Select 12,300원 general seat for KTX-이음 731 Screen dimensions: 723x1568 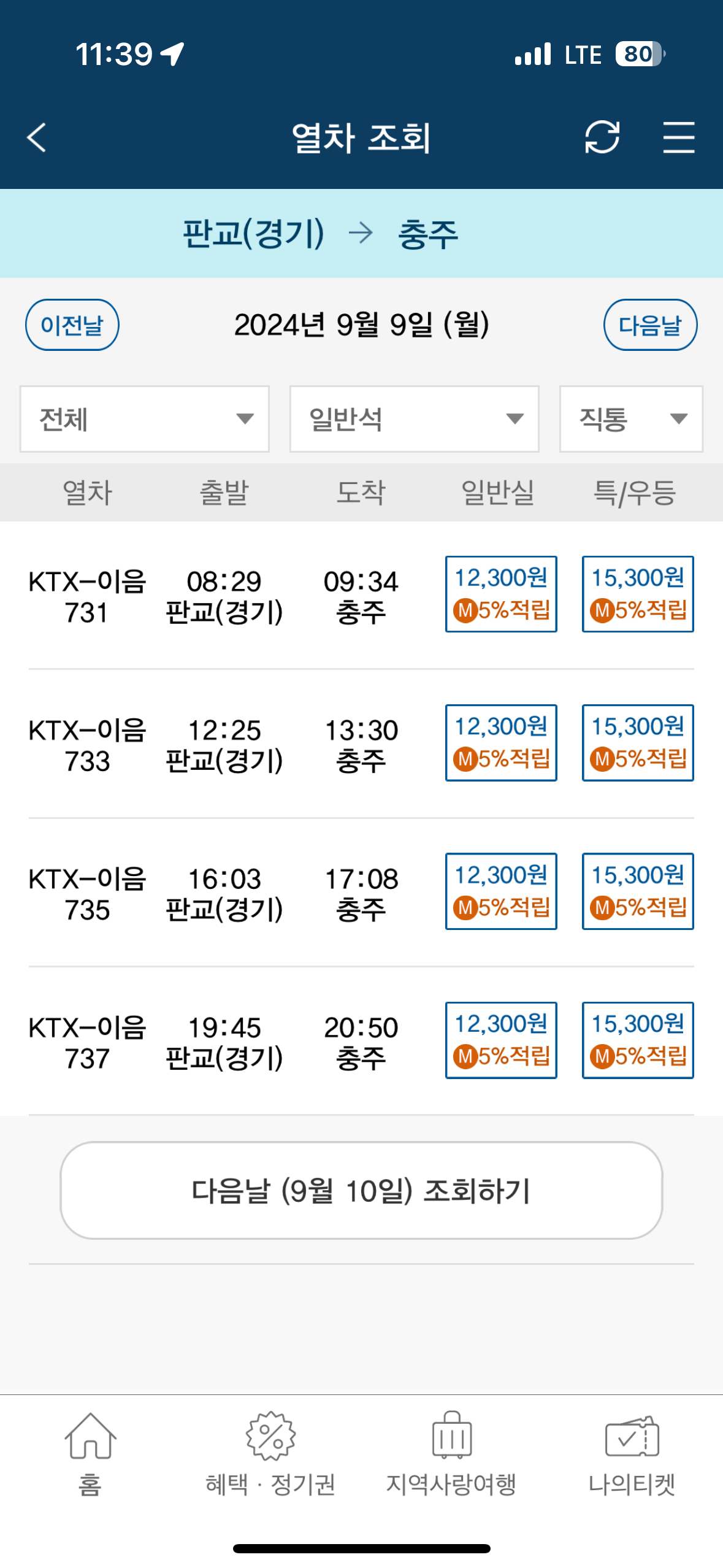pos(501,594)
